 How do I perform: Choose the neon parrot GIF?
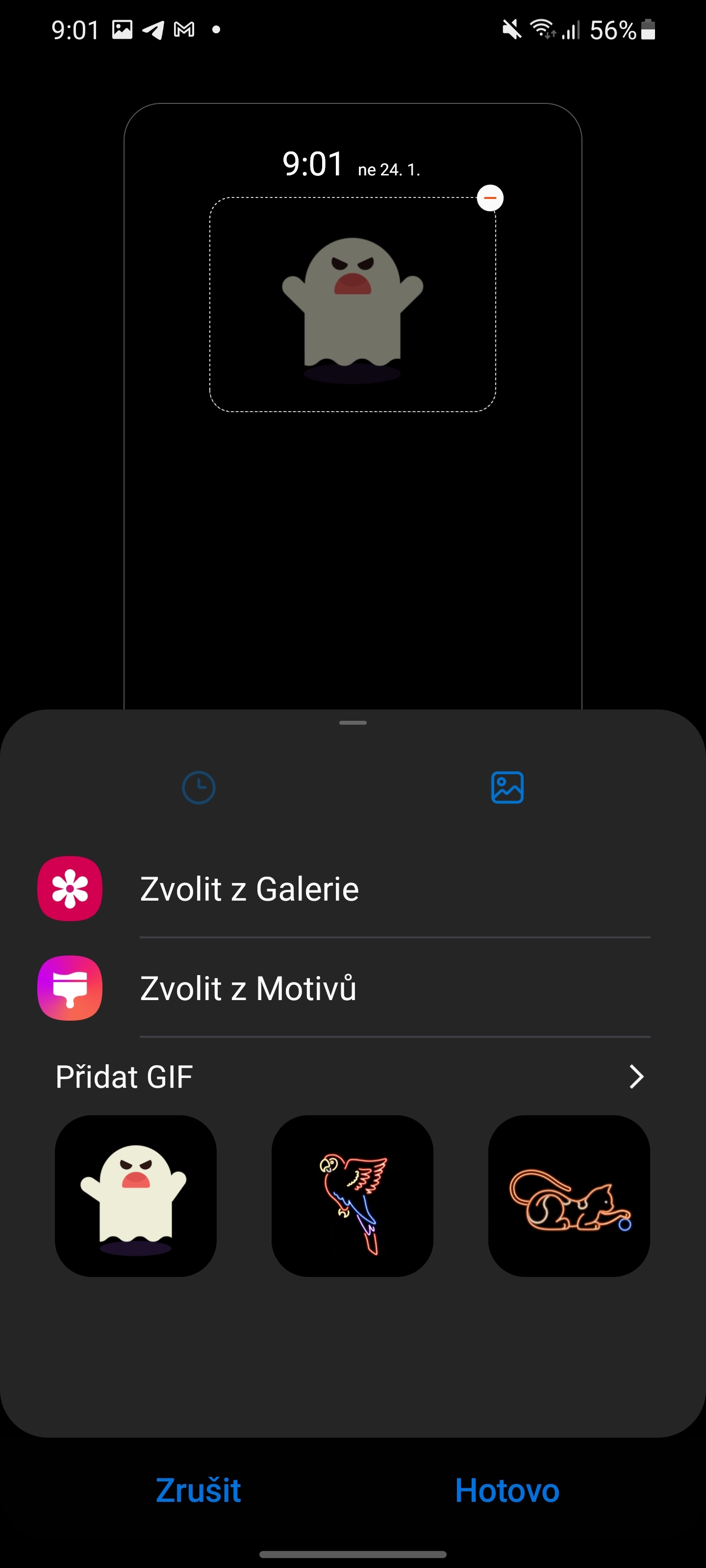click(352, 1196)
